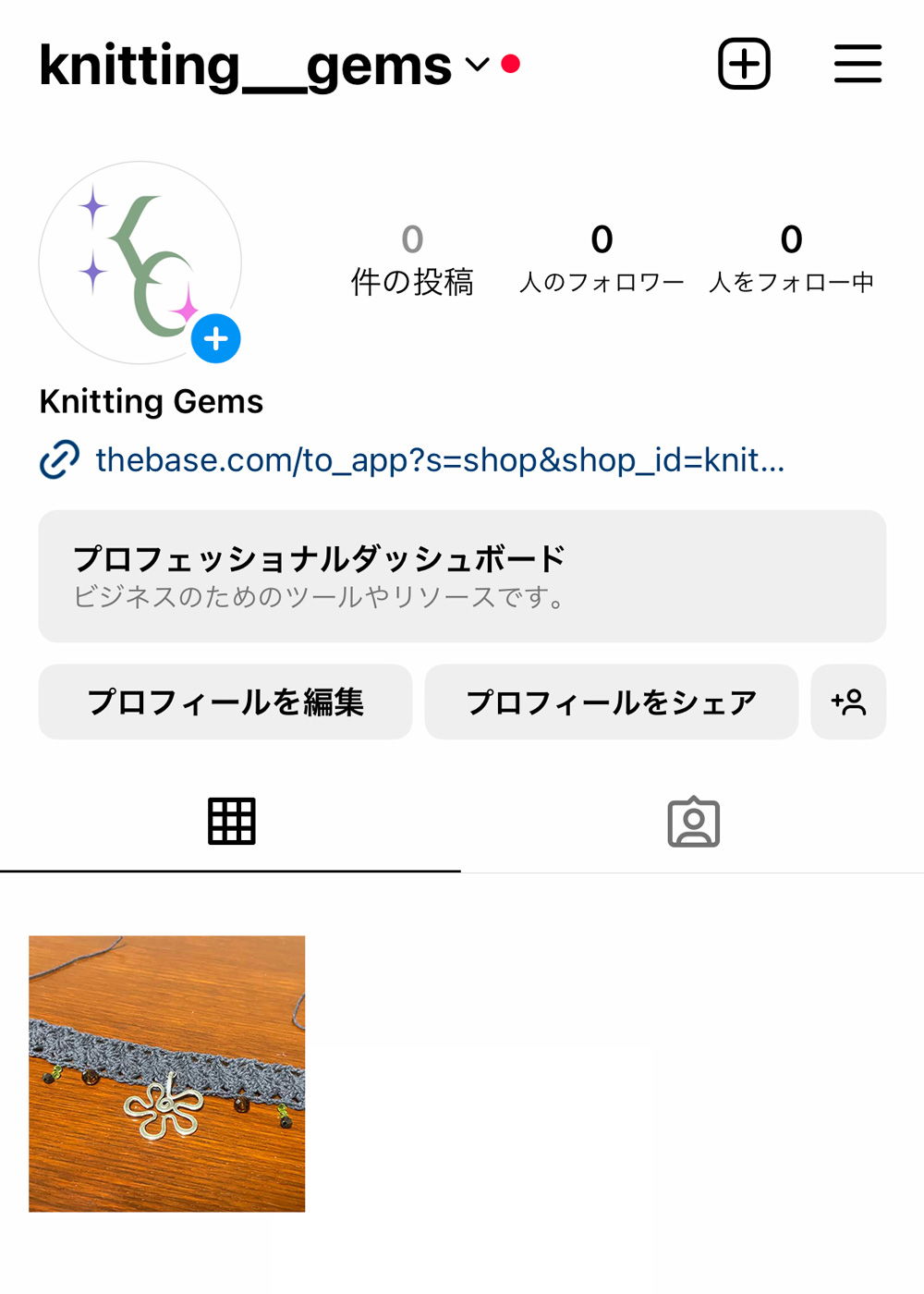The width and height of the screenshot is (924, 1294).
Task: Open the knitted choker post thumbnail
Action: point(167,1073)
